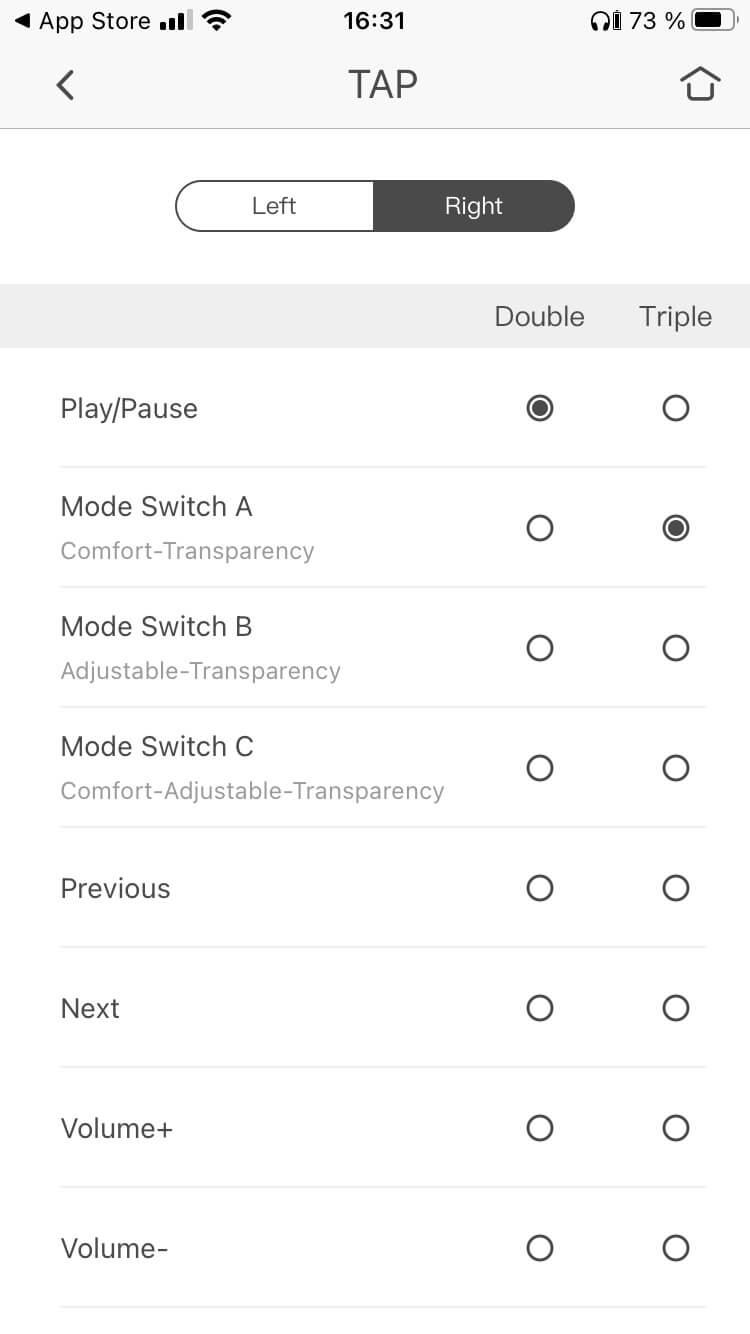The image size is (750, 1334).
Task: Assign Mode Switch C to triple tap
Action: pyautogui.click(x=676, y=768)
